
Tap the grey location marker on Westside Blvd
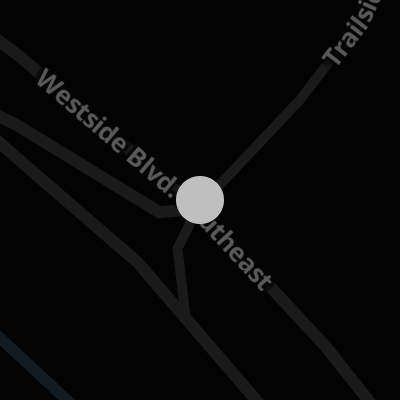point(200,200)
